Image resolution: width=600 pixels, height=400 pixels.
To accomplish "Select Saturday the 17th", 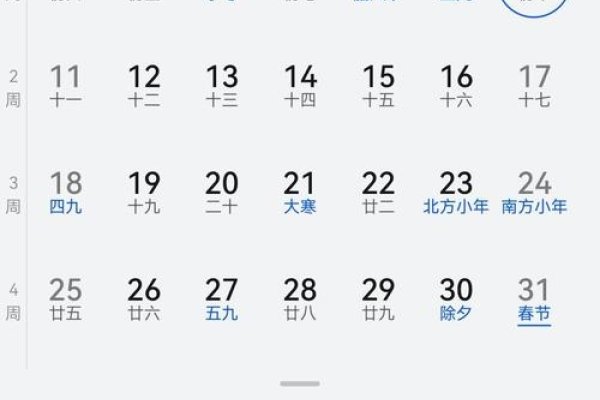I will click(x=534, y=84).
